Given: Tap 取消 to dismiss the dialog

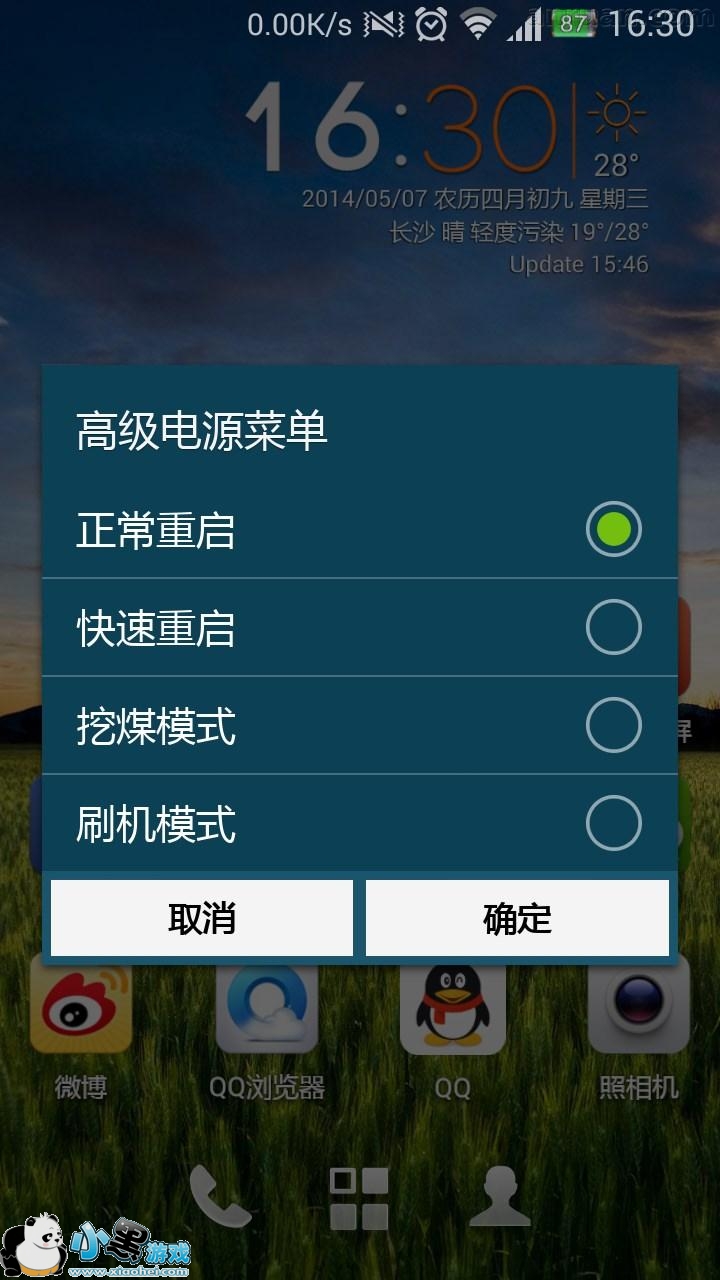Looking at the screenshot, I should 202,918.
